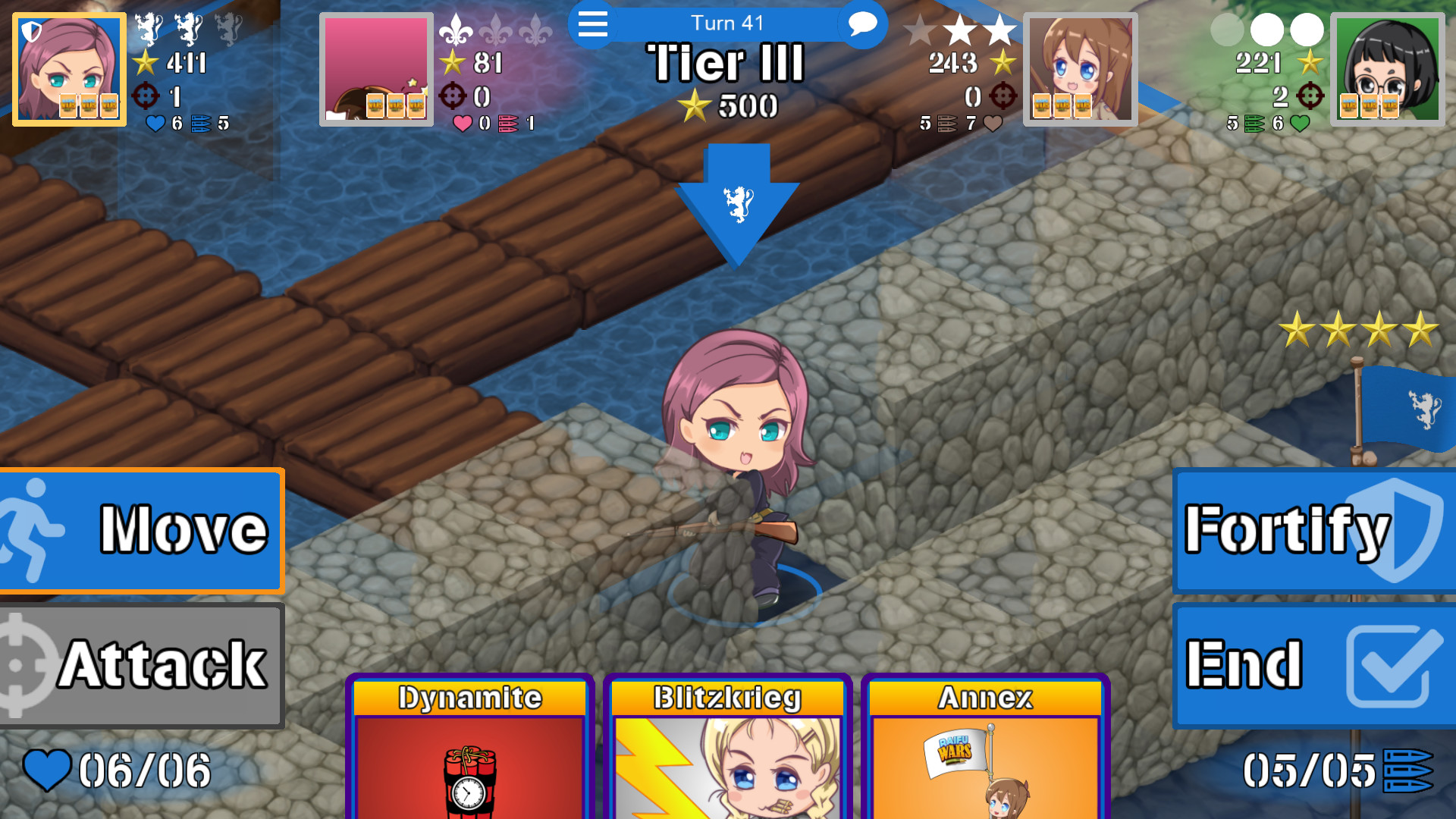The width and height of the screenshot is (1456, 819).
Task: Fortify the current unit
Action: click(1313, 530)
